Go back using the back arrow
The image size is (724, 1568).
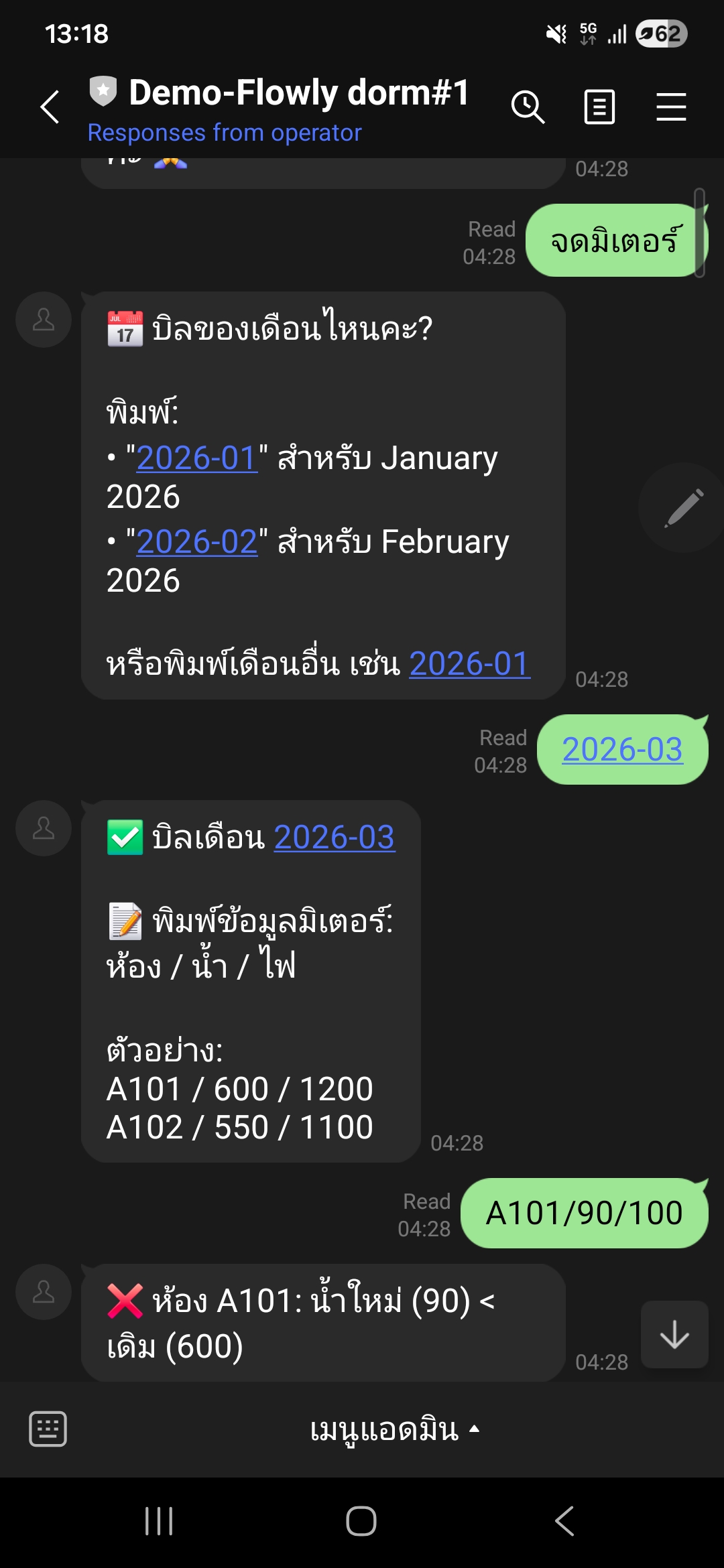coord(48,107)
